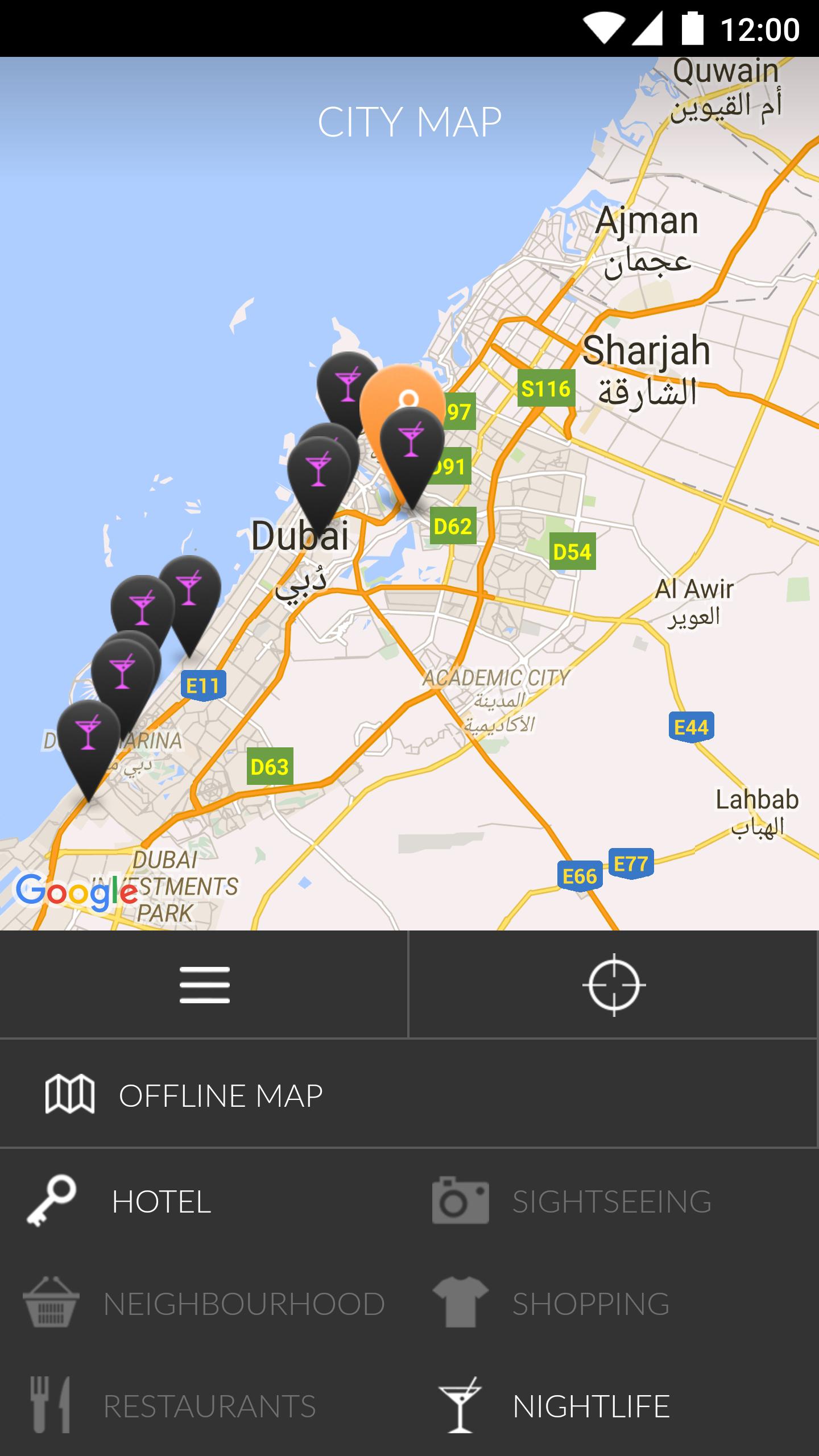Center map on my location

point(614,985)
